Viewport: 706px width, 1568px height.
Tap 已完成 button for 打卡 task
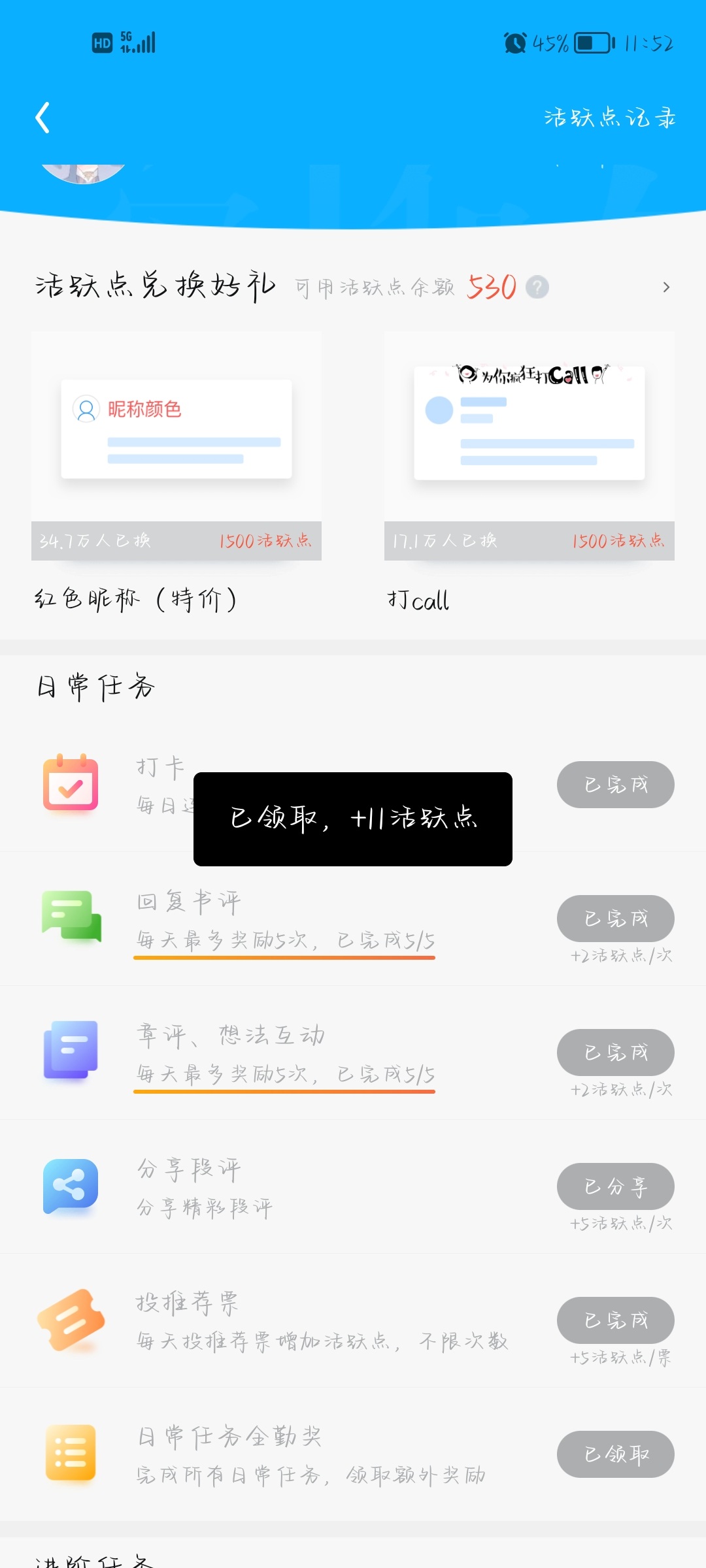615,785
